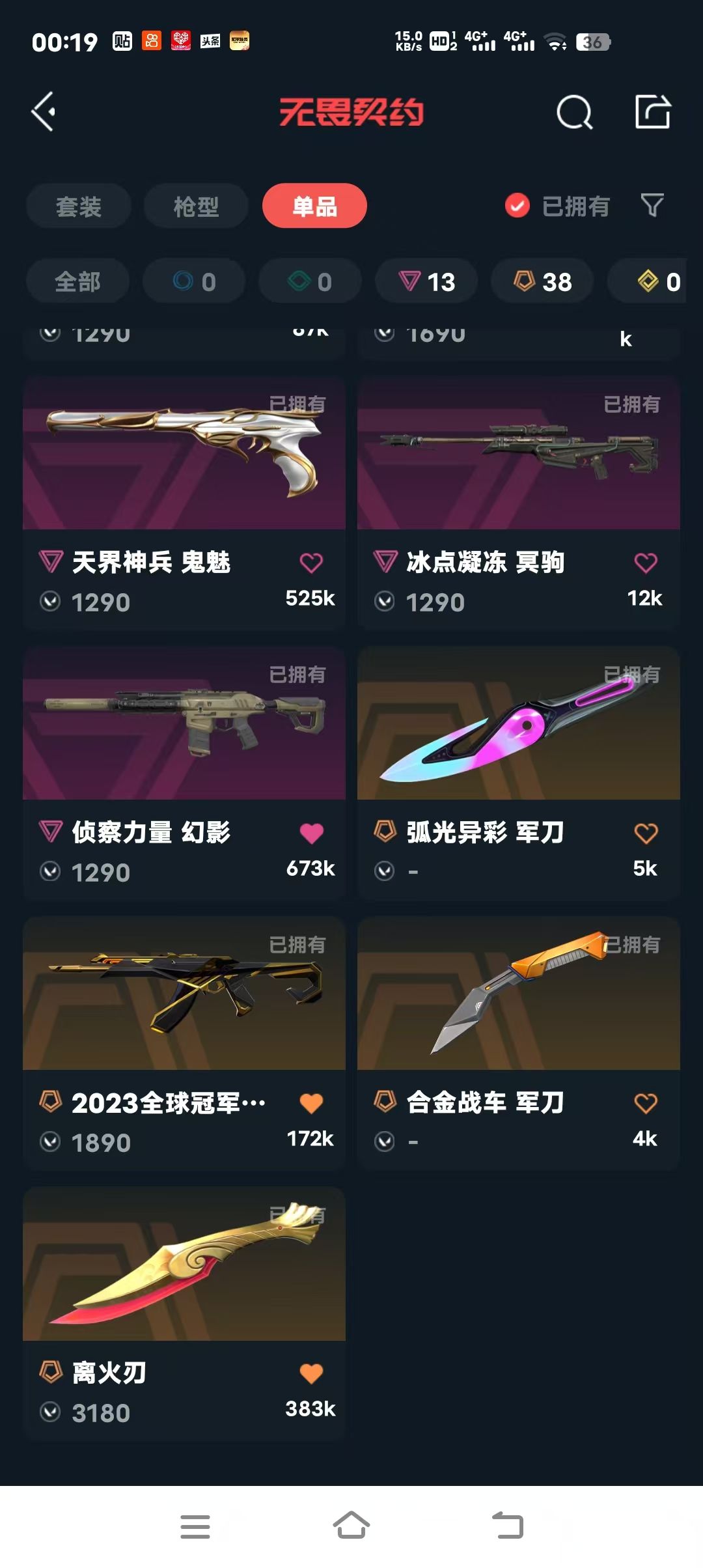703x1568 pixels.
Task: Share this page via the share icon
Action: [x=653, y=111]
